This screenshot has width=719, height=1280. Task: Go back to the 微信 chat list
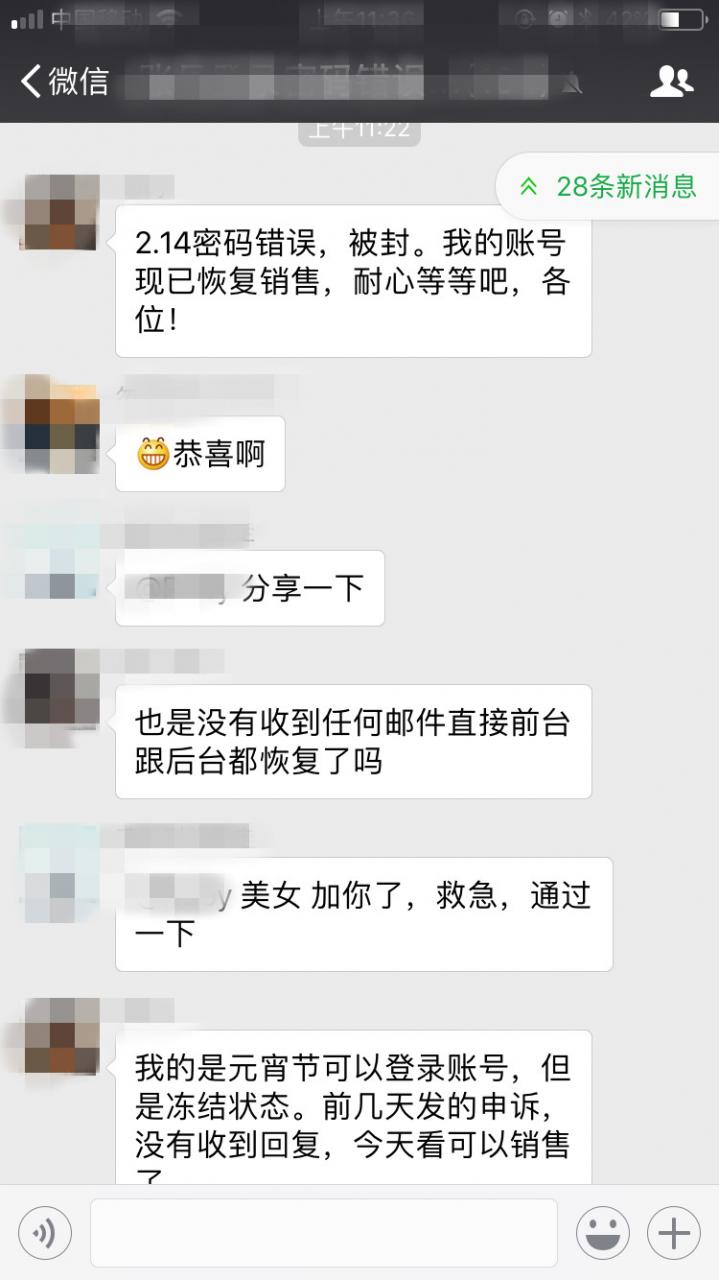pyautogui.click(x=64, y=81)
